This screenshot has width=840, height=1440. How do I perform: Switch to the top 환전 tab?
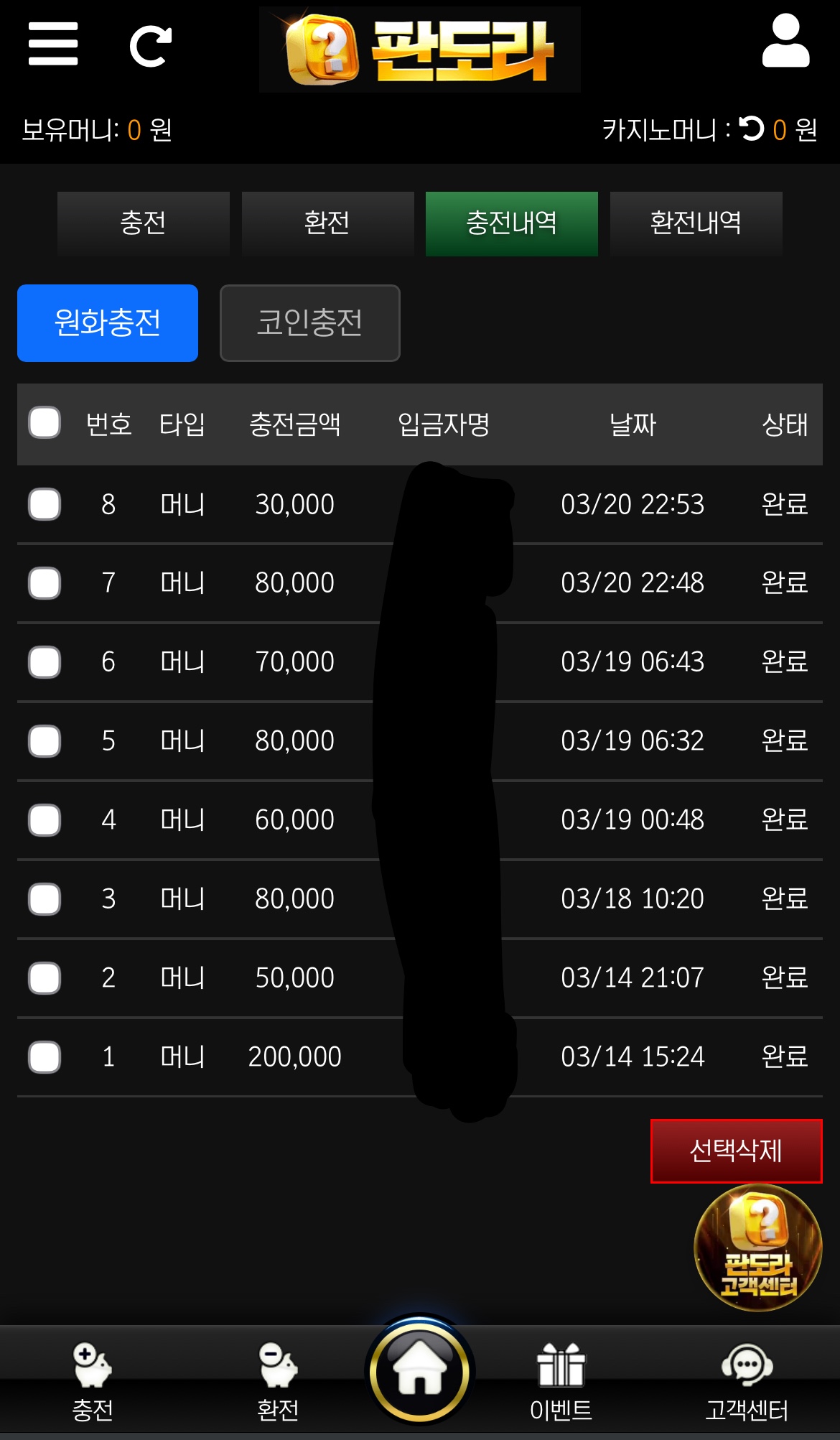click(x=327, y=223)
